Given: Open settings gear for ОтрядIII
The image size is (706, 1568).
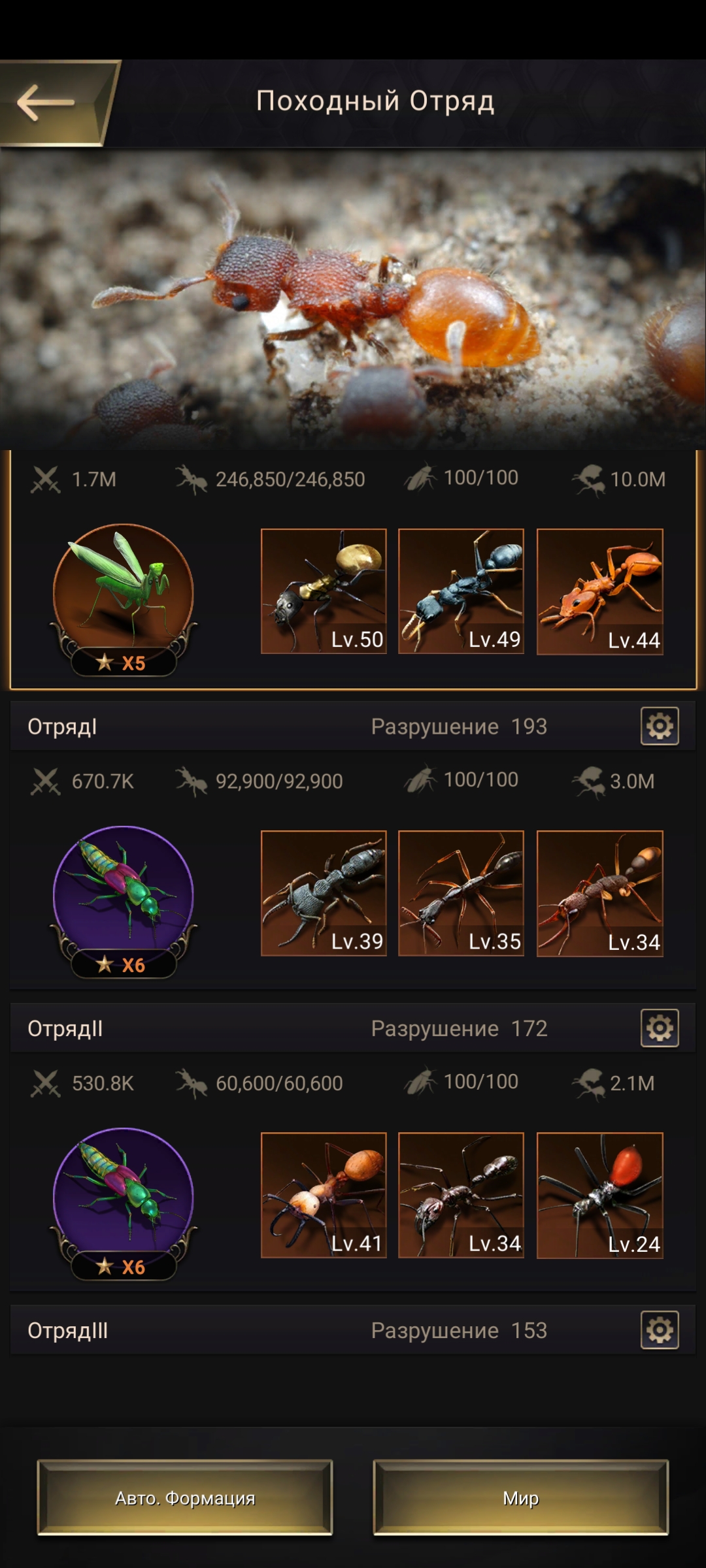Looking at the screenshot, I should point(660,1330).
